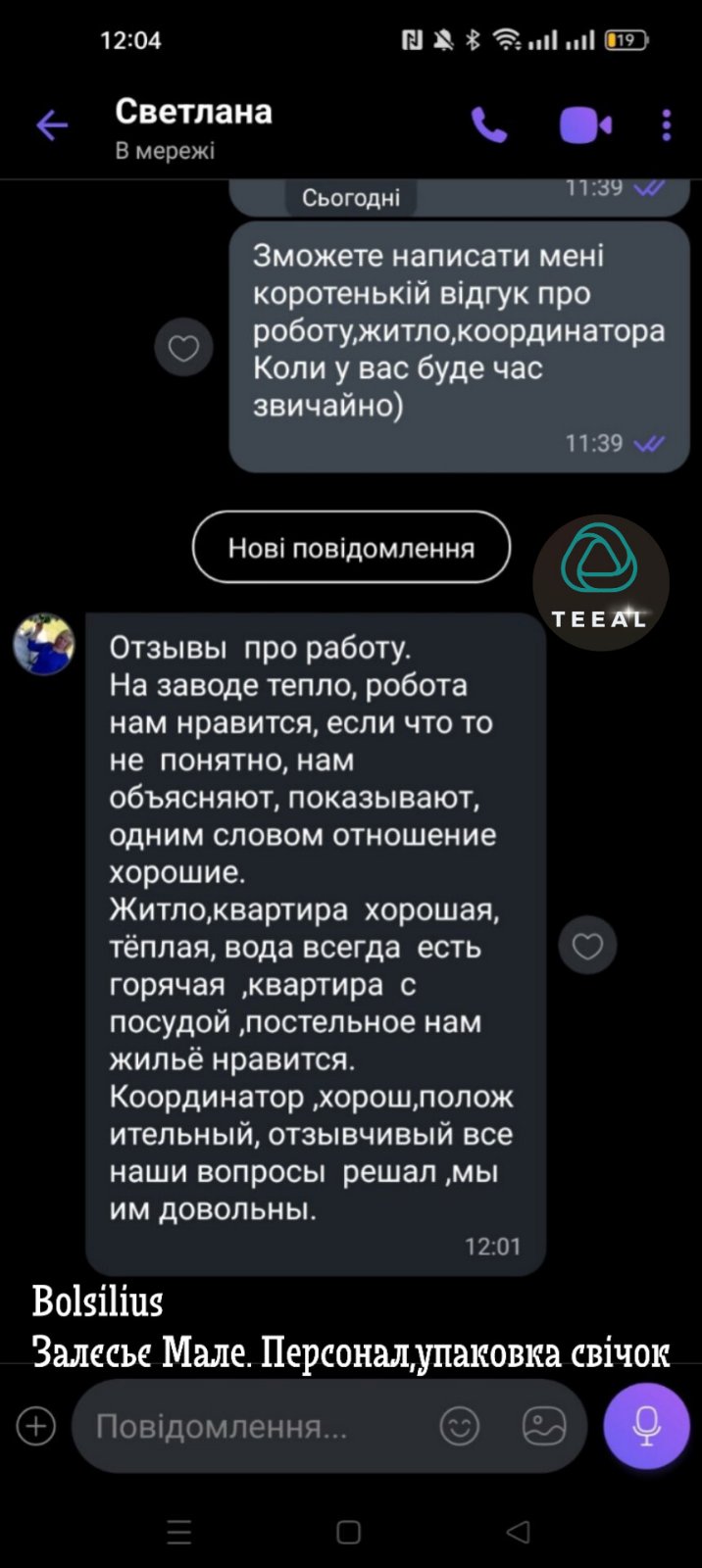Open the chat overflow menu

(x=667, y=125)
